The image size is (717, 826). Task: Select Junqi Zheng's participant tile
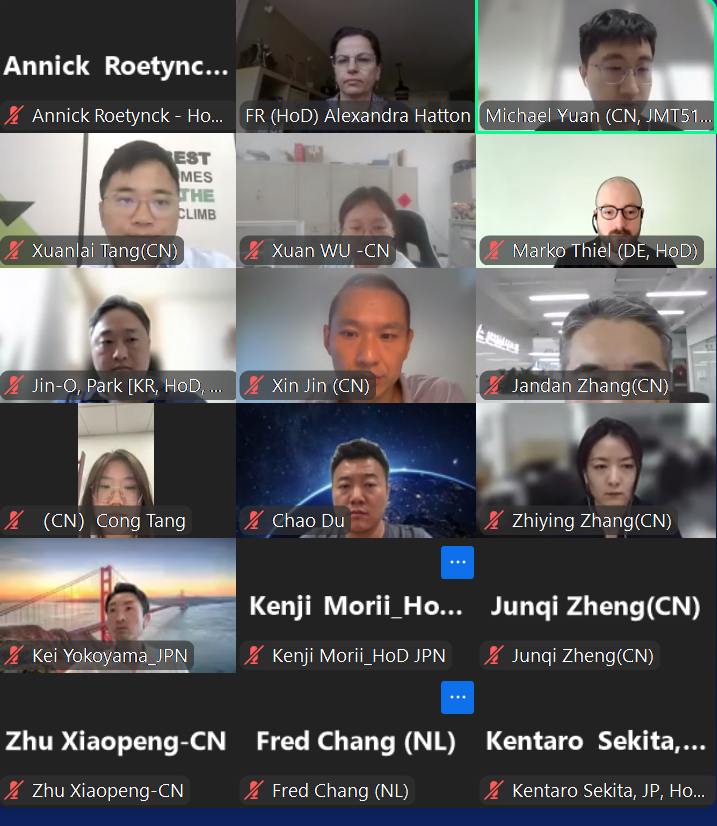coord(596,606)
